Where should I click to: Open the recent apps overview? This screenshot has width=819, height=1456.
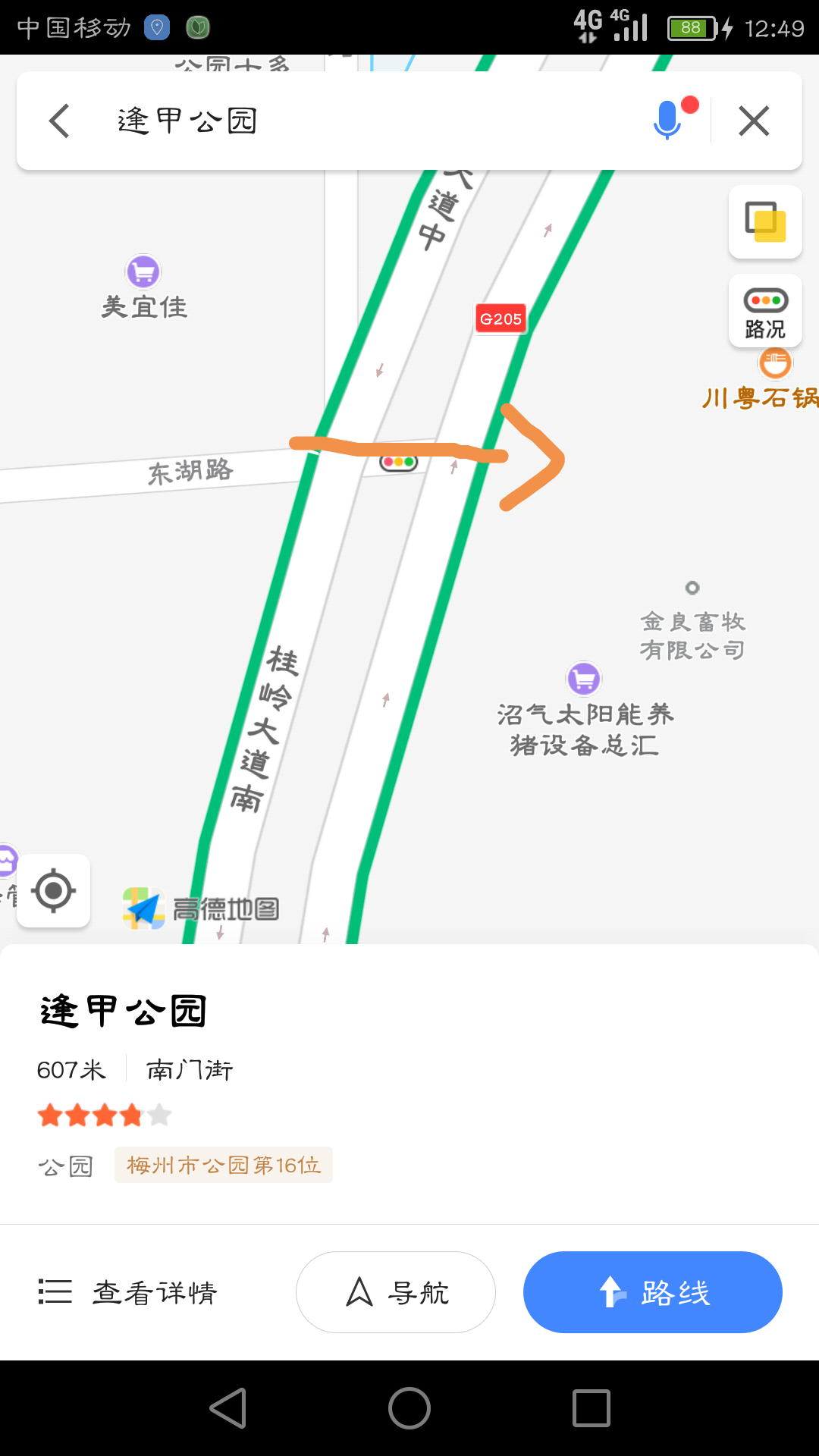coord(591,1408)
